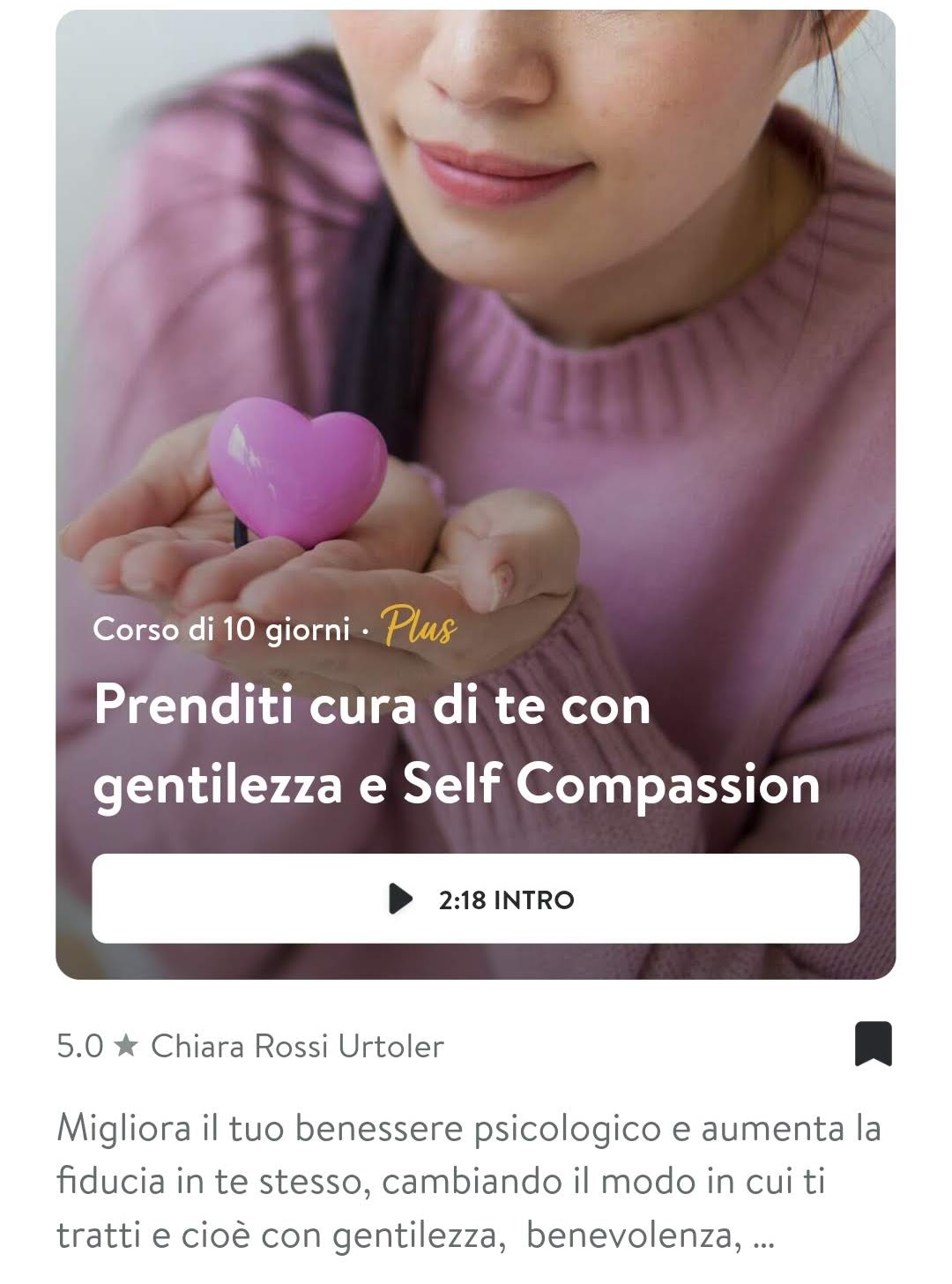This screenshot has height=1284, width=952.
Task: Bookmark this self compassion course
Action: (x=873, y=1044)
